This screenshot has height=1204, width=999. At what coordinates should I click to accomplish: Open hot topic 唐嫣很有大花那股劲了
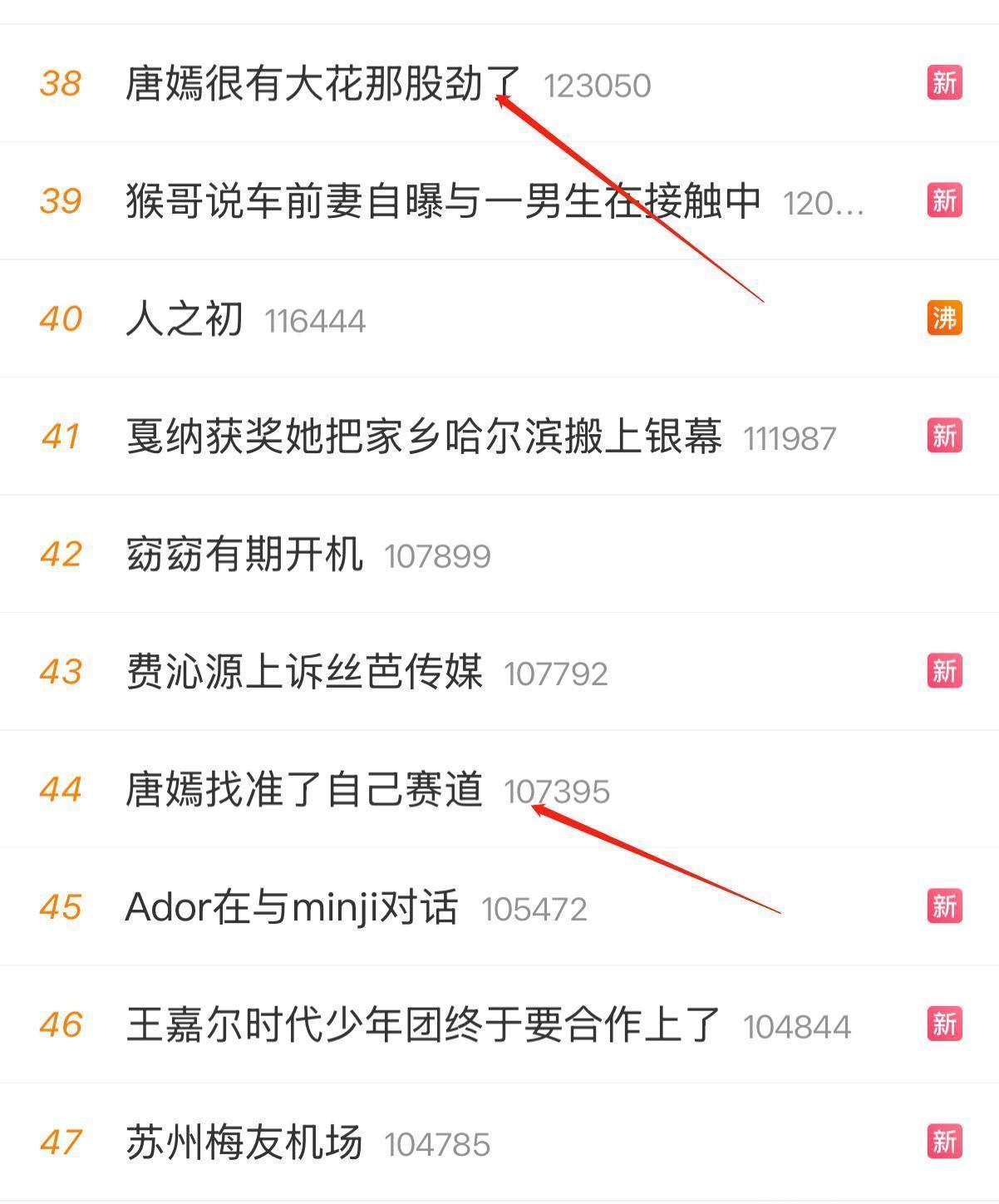pyautogui.click(x=322, y=84)
